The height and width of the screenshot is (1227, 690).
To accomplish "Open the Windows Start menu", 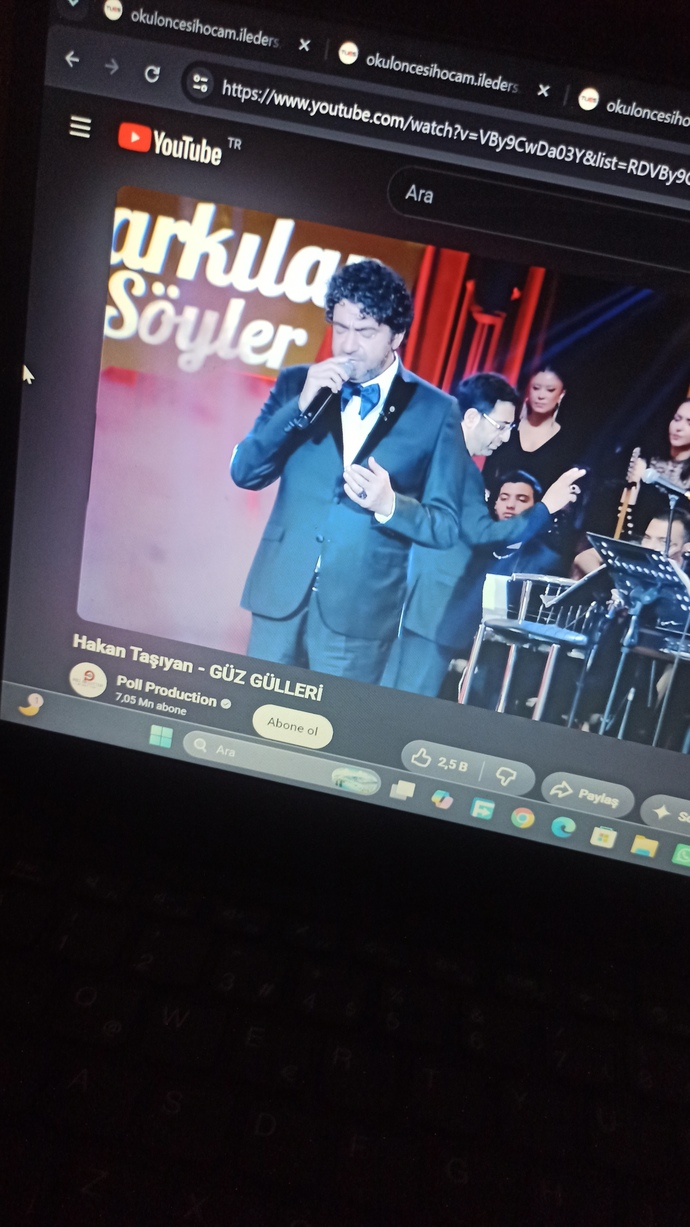I will point(160,737).
